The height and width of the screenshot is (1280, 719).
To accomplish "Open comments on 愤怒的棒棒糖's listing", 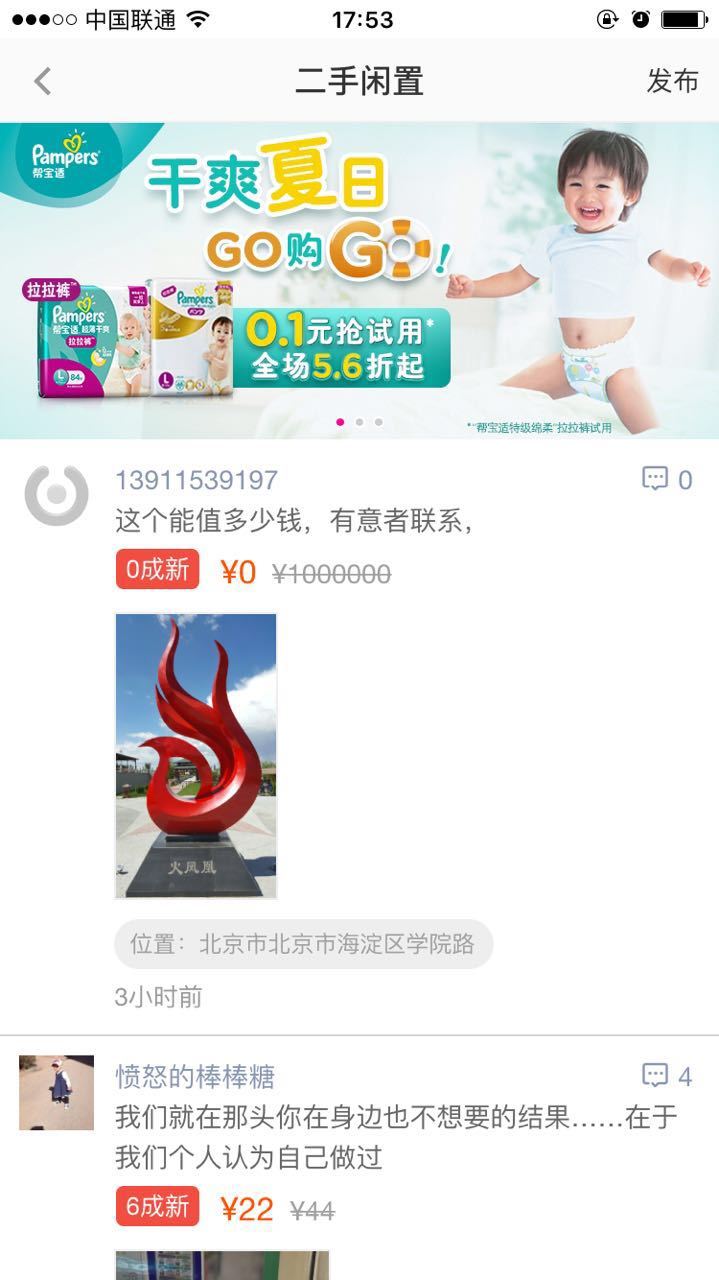I will (x=667, y=1076).
